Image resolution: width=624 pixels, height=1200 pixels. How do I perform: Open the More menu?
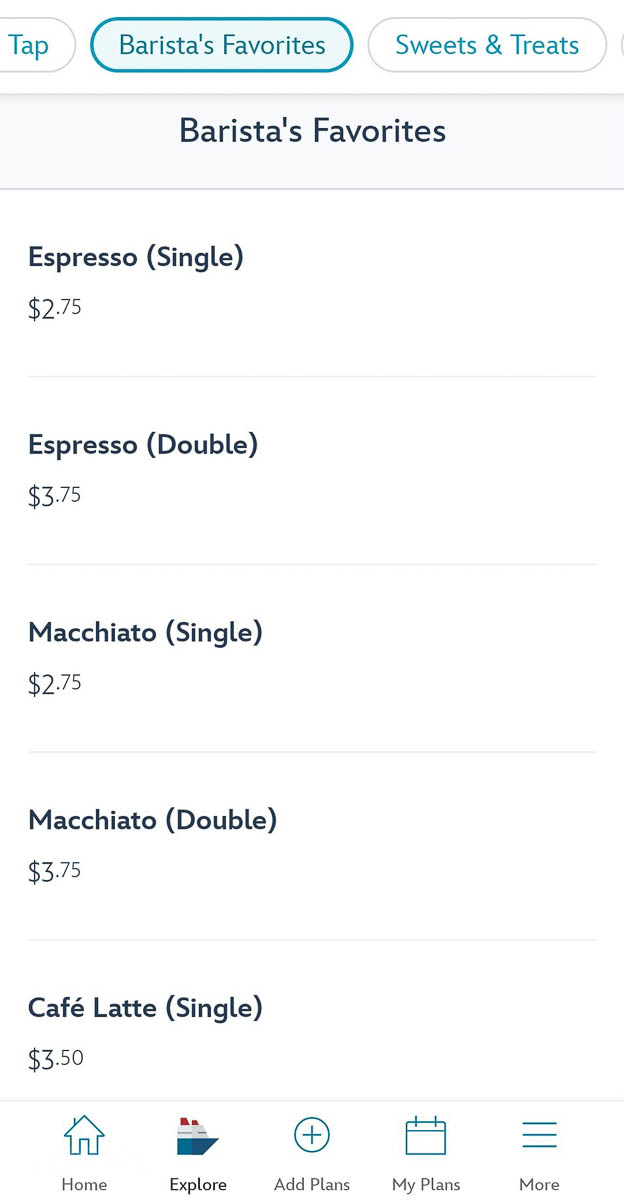coord(539,1153)
